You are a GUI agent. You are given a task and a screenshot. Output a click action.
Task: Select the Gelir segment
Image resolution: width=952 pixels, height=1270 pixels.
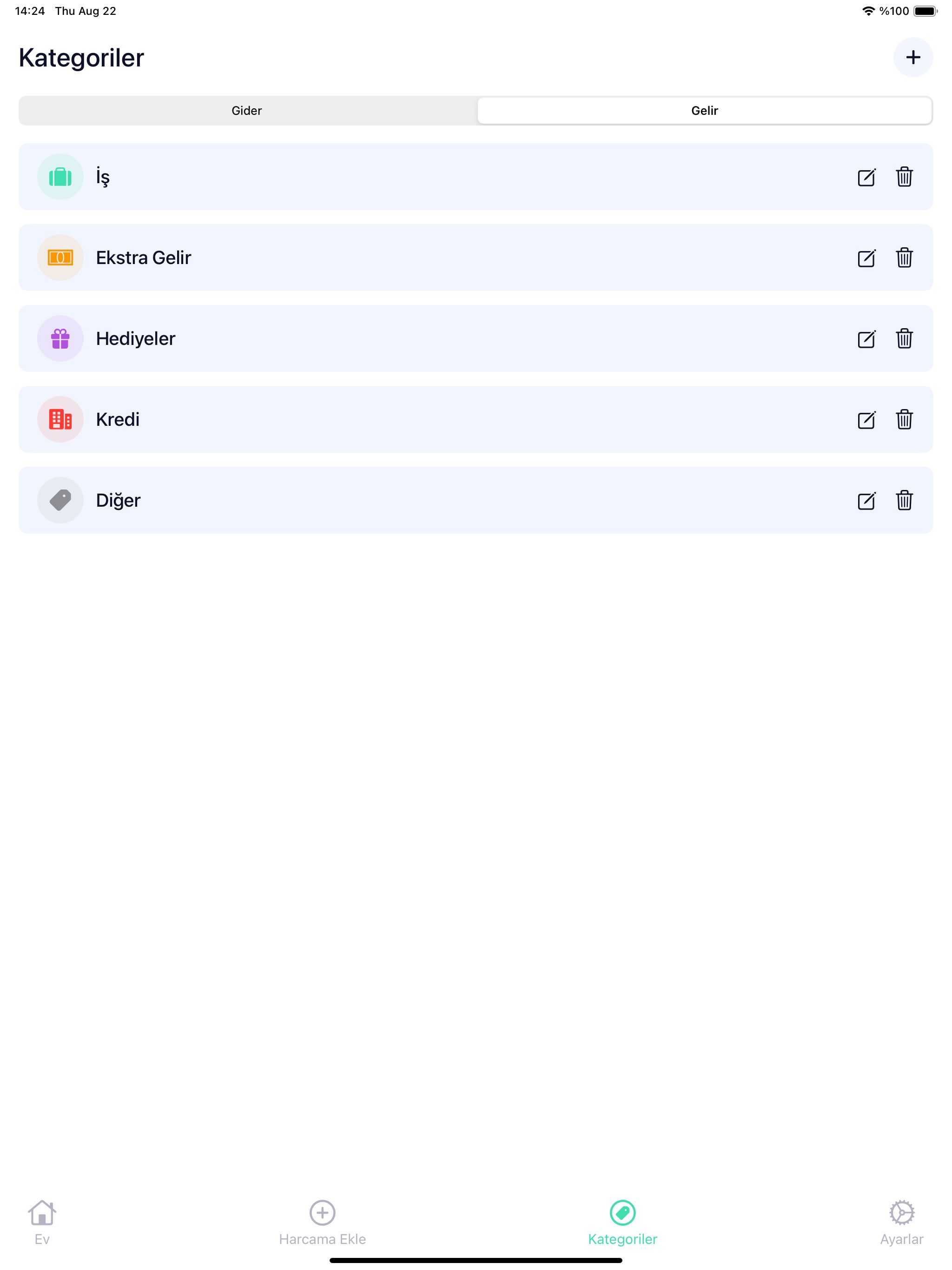click(704, 111)
